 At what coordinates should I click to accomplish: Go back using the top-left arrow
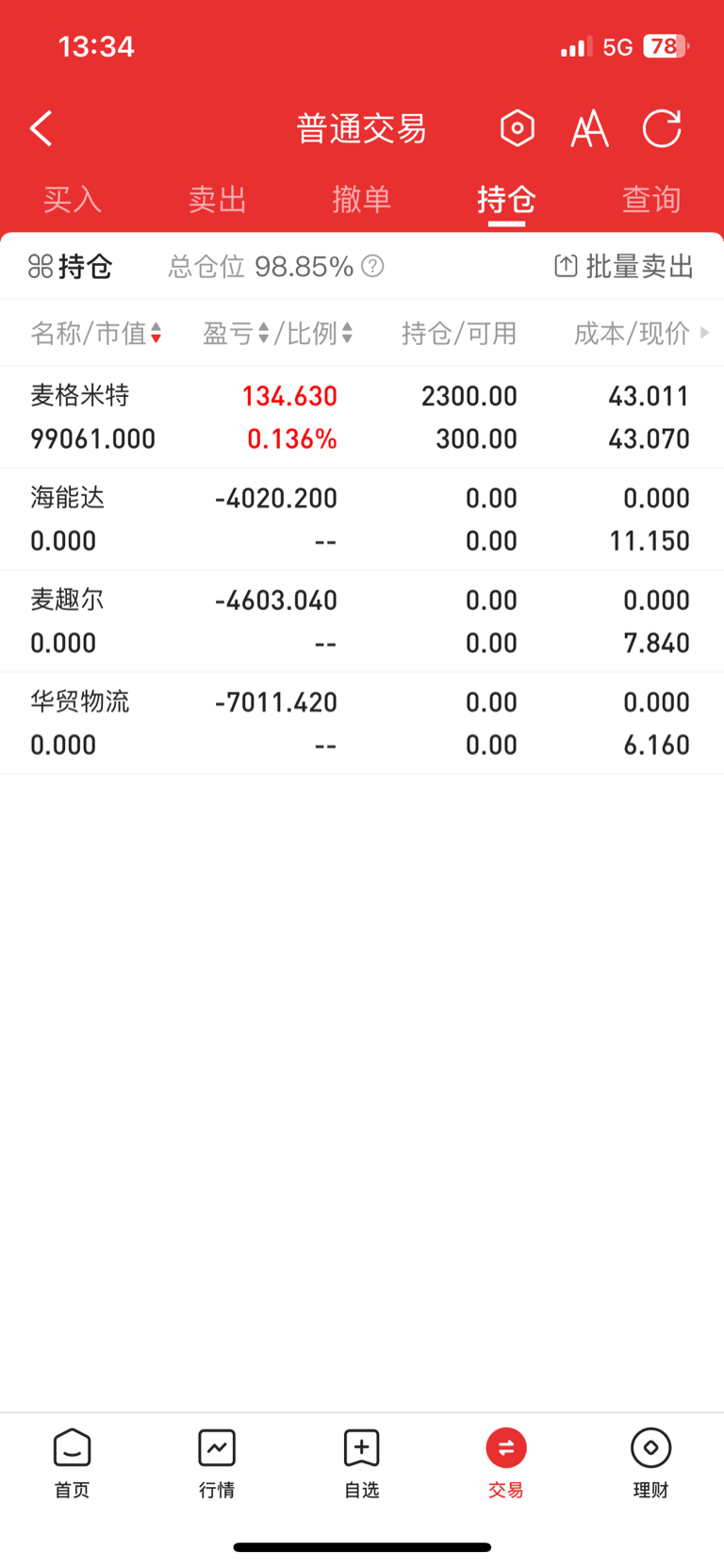pos(41,128)
